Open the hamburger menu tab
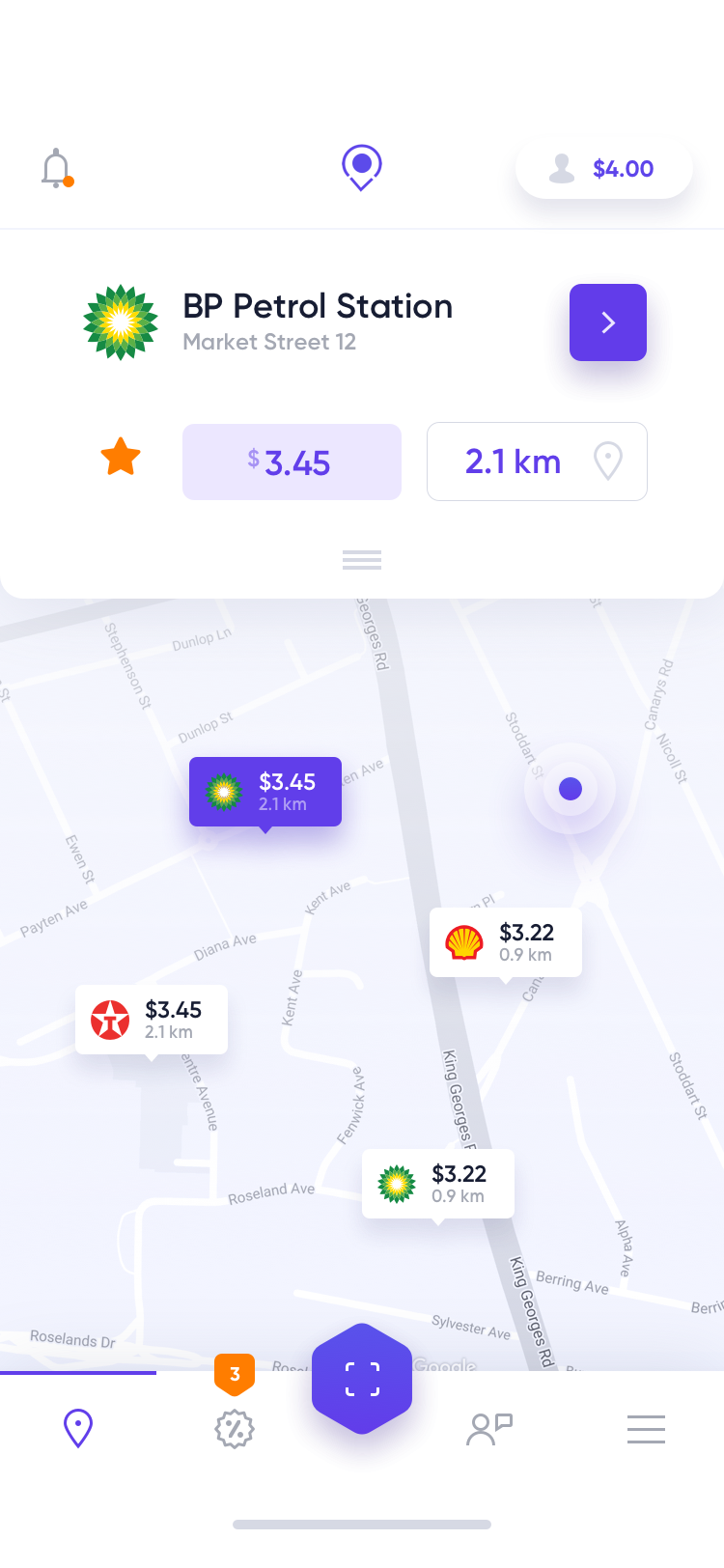Screen dimensions: 724x1568 click(646, 1429)
